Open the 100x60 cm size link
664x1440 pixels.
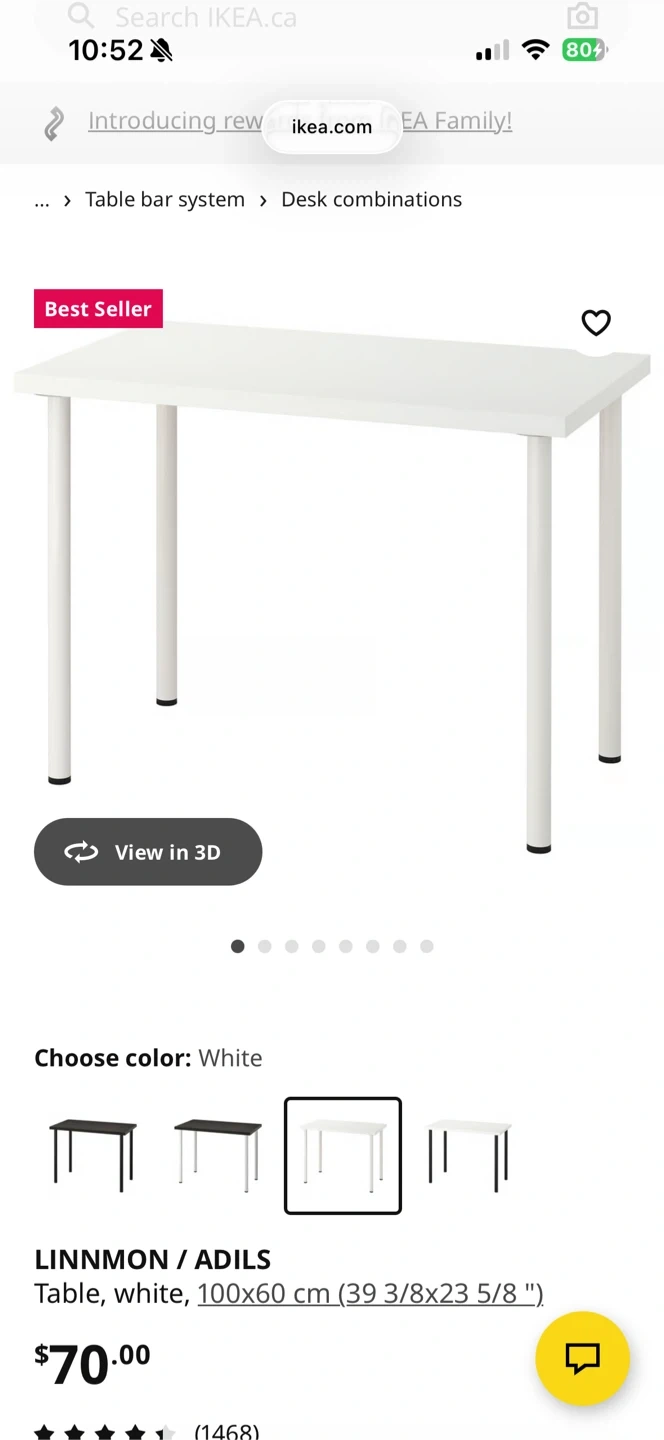pos(370,1294)
